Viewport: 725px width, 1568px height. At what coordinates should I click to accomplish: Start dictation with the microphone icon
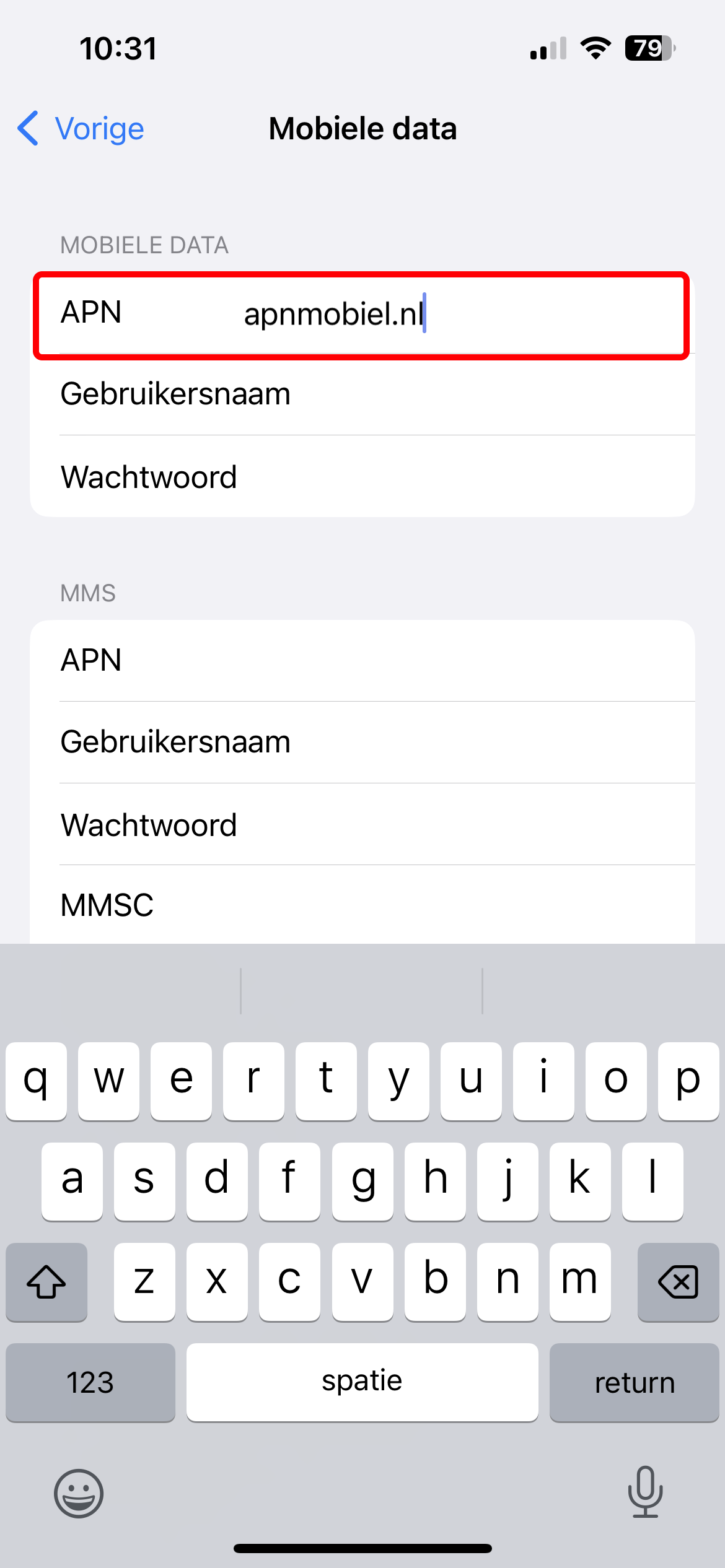pyautogui.click(x=645, y=1492)
